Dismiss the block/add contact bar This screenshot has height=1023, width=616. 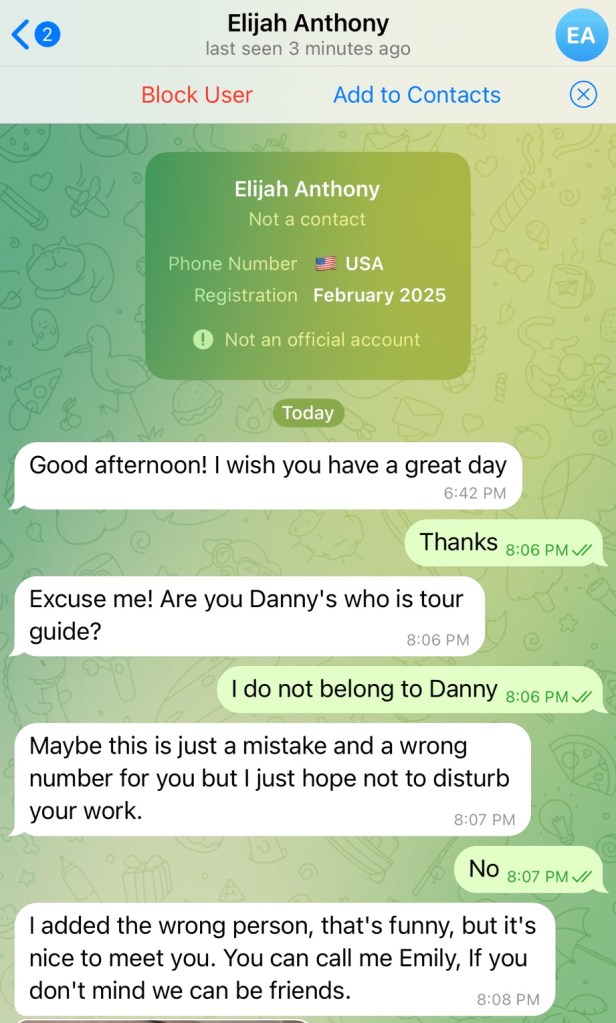[582, 95]
